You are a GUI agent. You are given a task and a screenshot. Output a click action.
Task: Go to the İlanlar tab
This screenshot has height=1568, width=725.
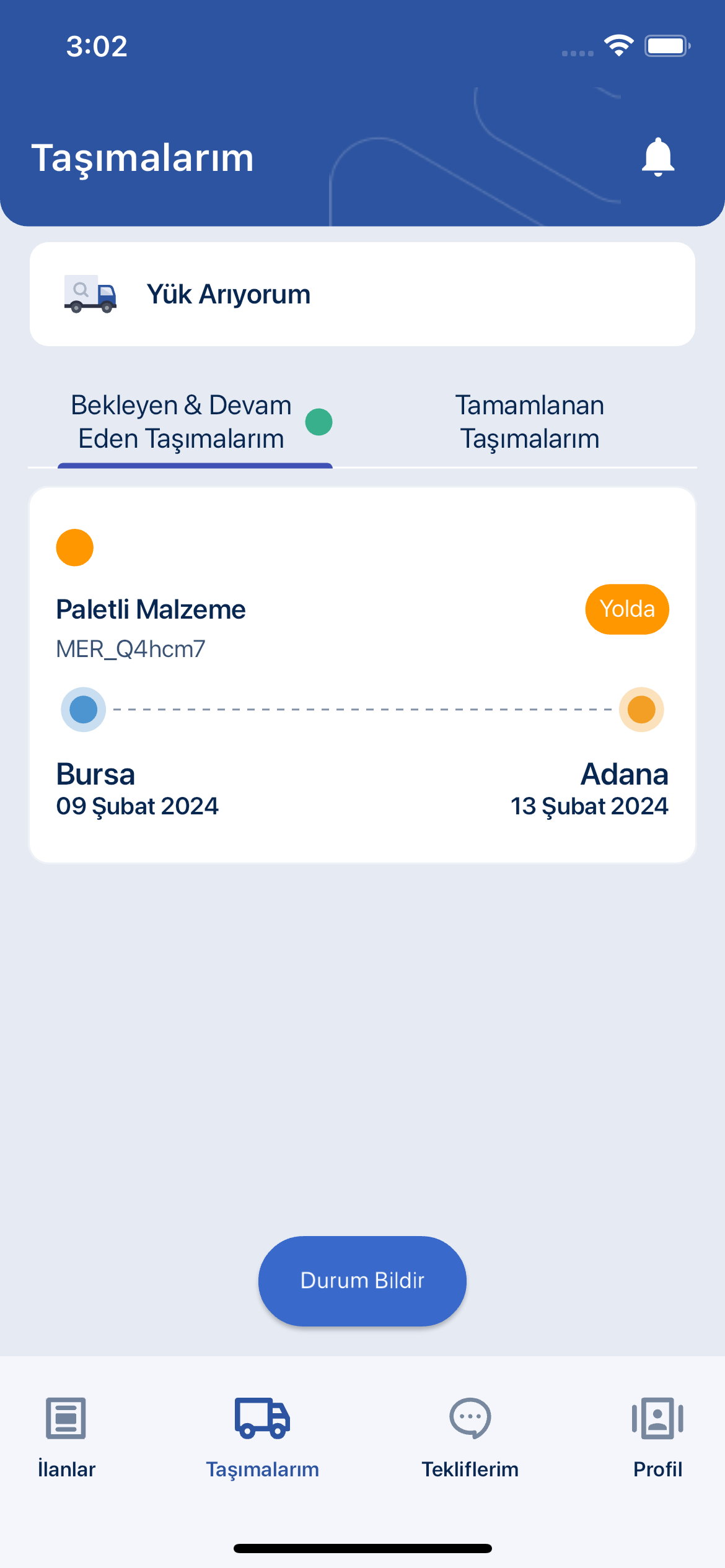point(66,1437)
